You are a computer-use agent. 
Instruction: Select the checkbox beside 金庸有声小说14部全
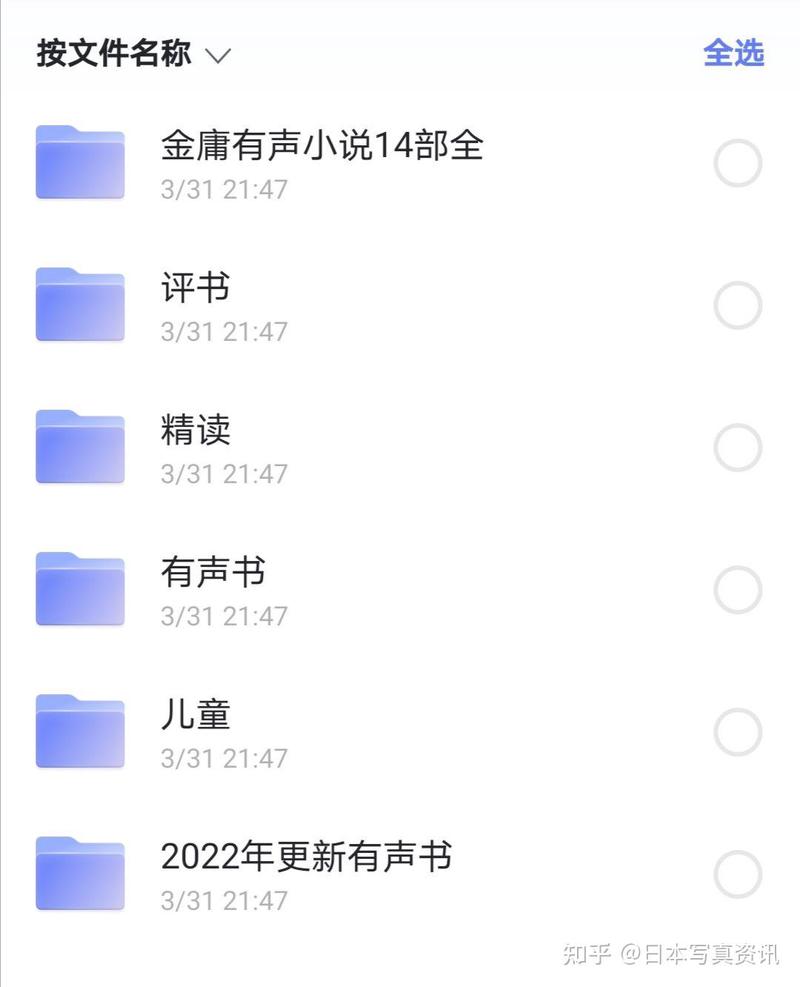(x=741, y=163)
